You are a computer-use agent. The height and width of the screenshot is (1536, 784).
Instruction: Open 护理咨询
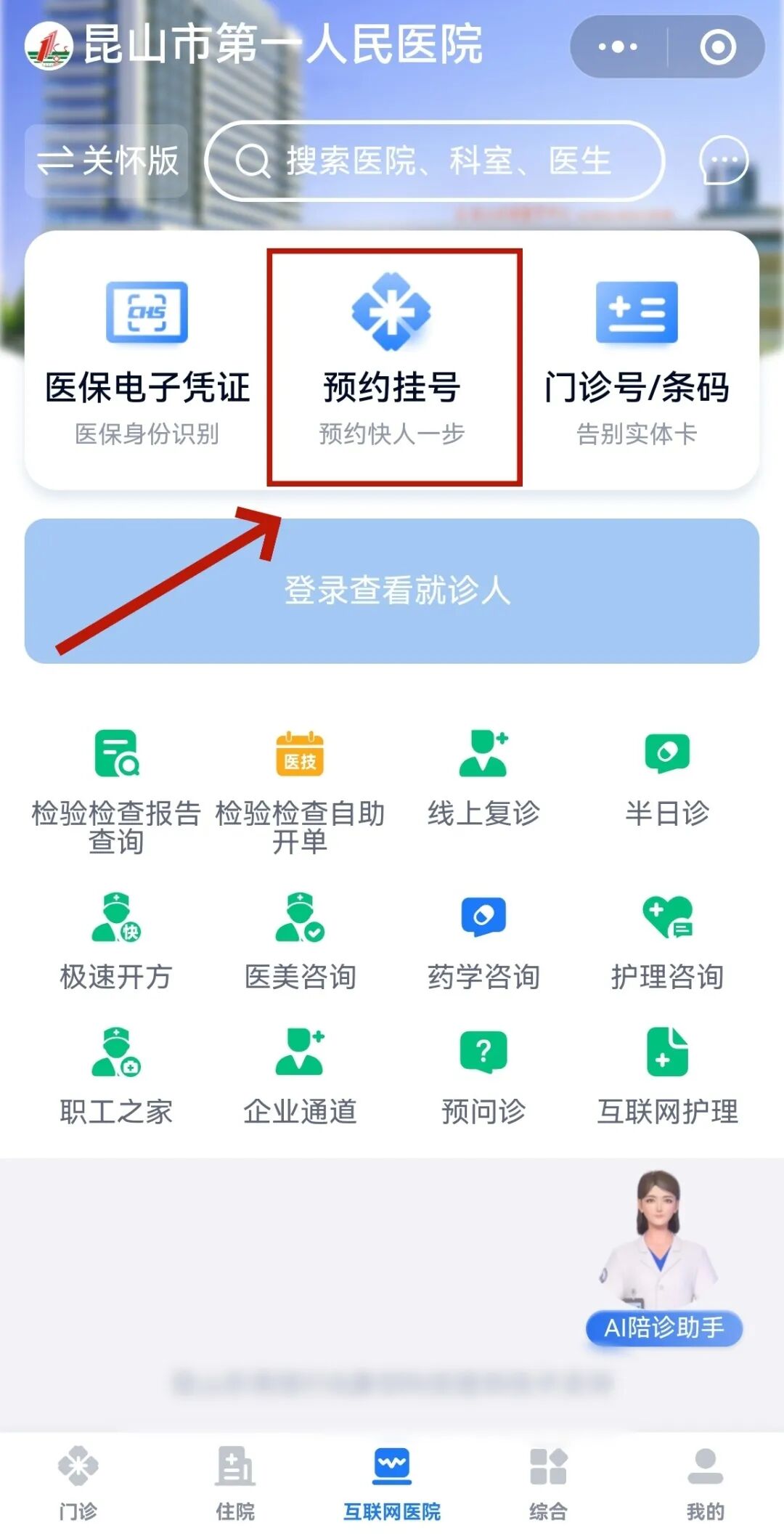(667, 940)
